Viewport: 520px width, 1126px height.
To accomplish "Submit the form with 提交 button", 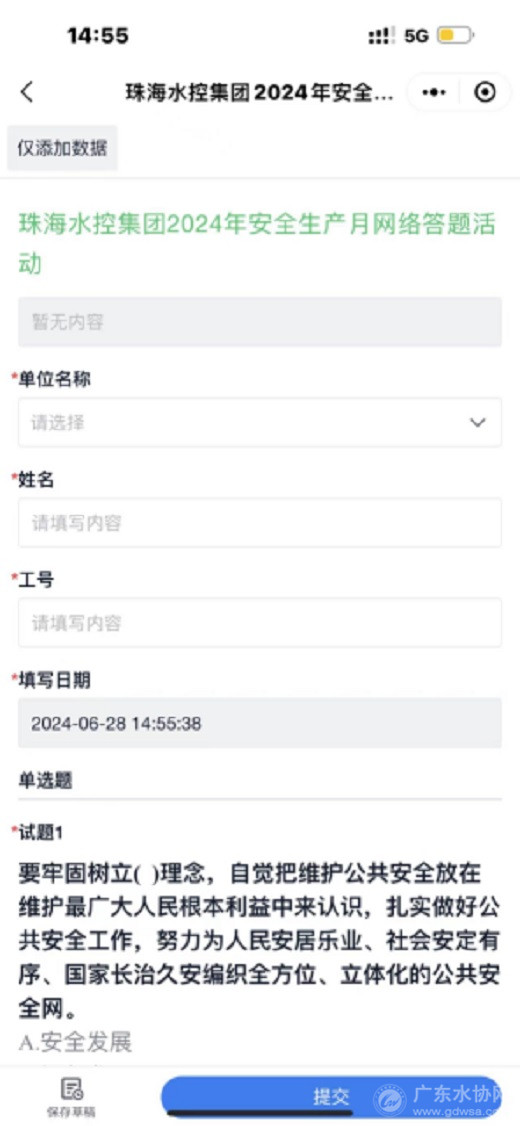I will pos(331,1097).
